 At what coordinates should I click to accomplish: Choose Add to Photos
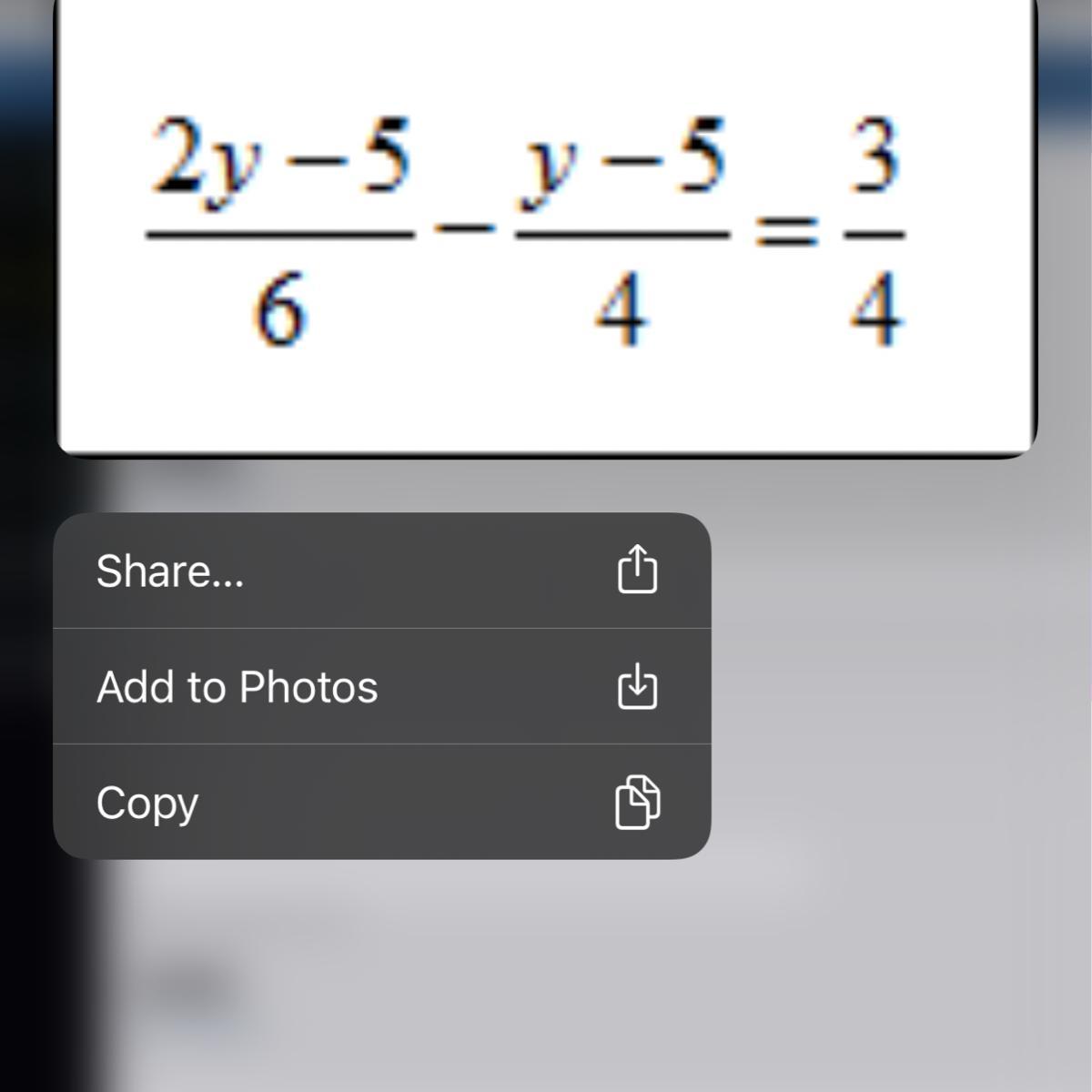pyautogui.click(x=381, y=687)
